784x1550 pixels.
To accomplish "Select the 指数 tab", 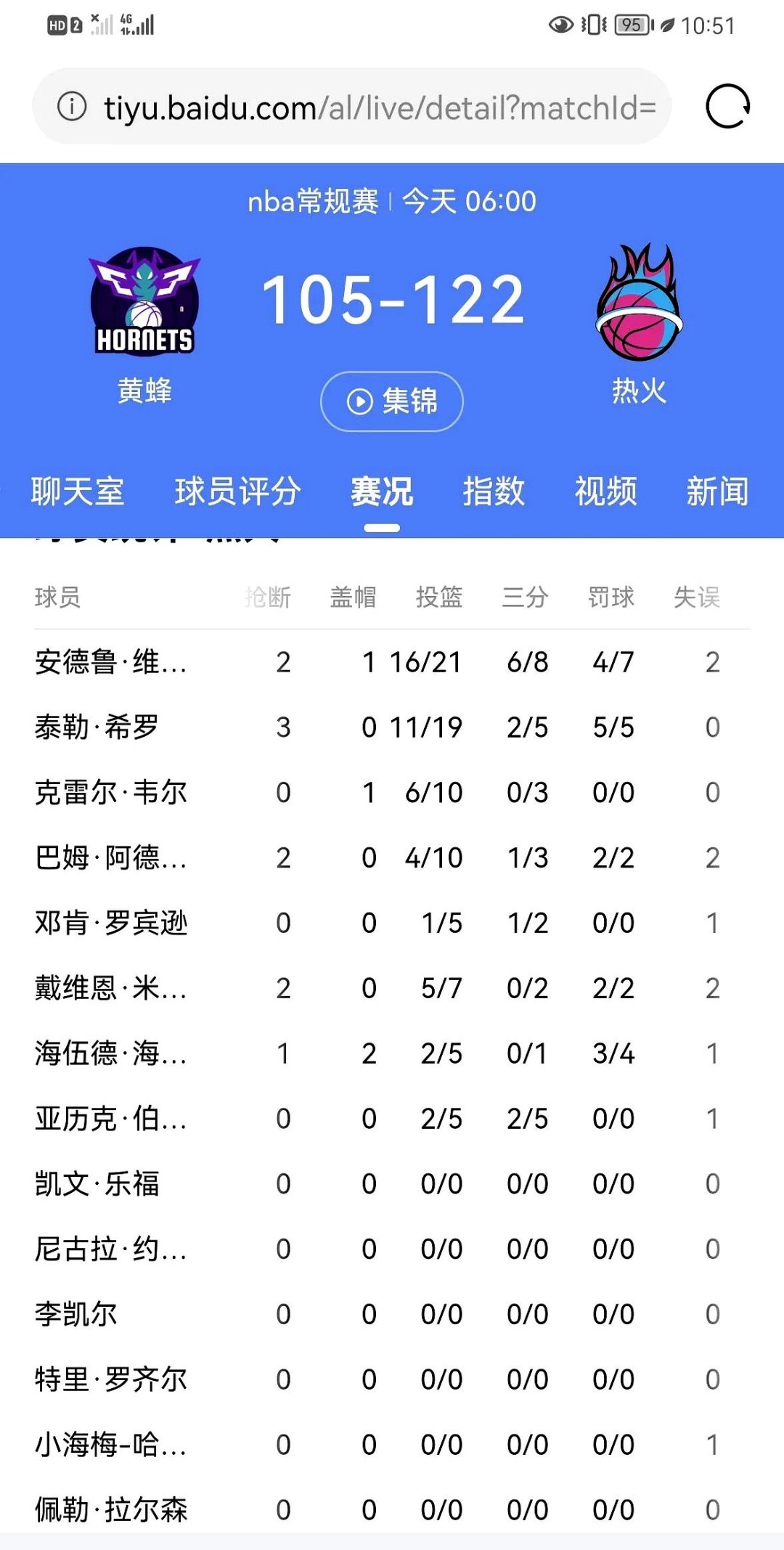I will 495,492.
